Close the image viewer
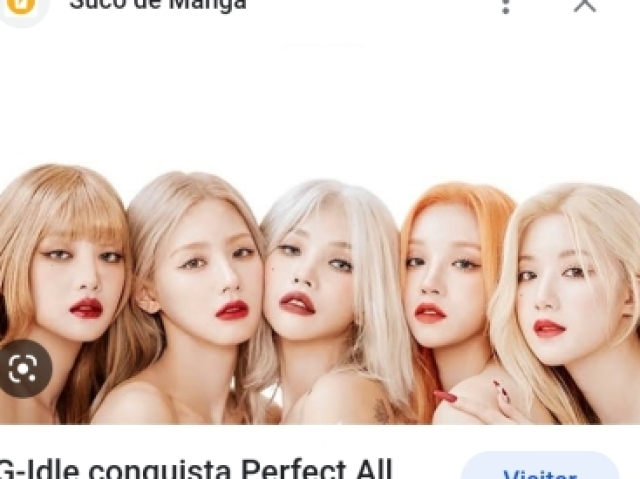 [585, 5]
